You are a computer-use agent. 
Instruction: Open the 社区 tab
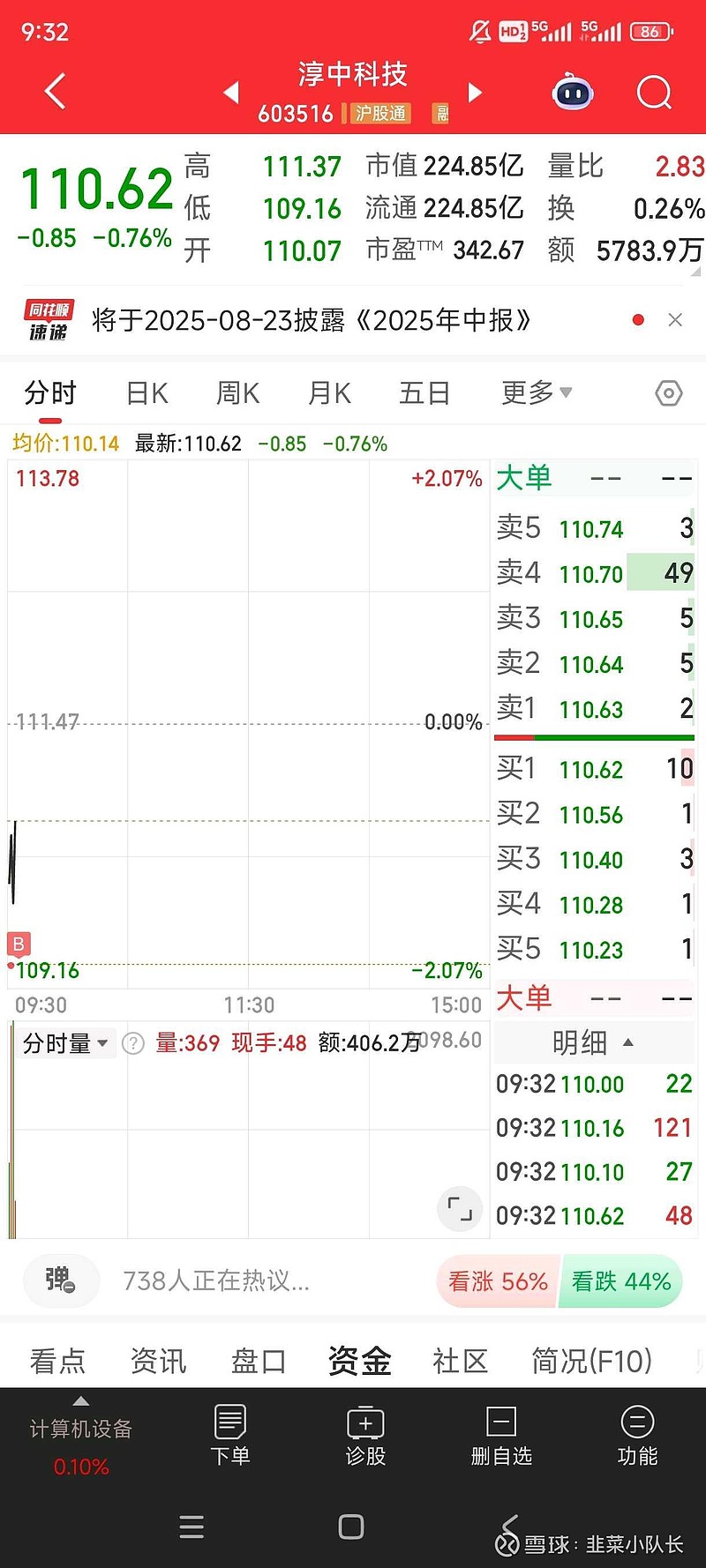(x=460, y=1361)
